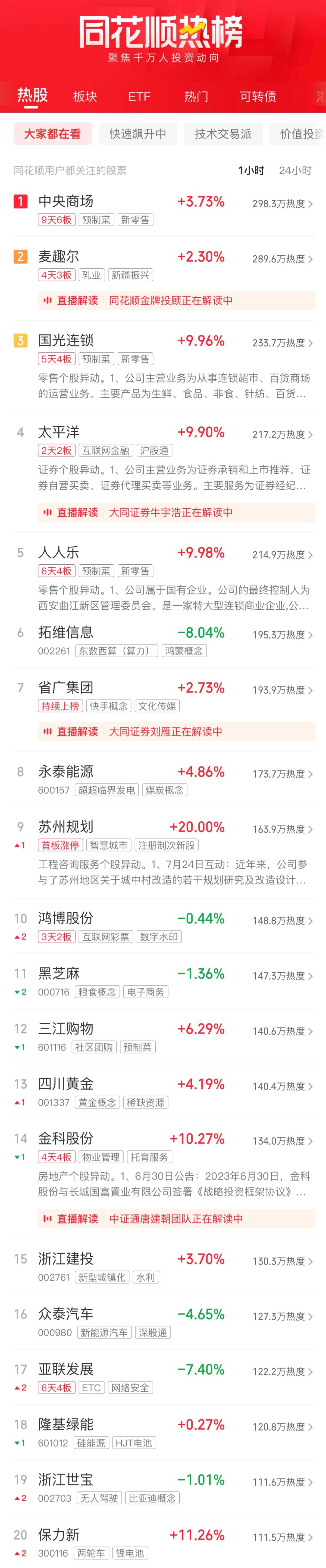Open stock 中央商场 ranked first
326x1568 pixels.
click(x=66, y=202)
